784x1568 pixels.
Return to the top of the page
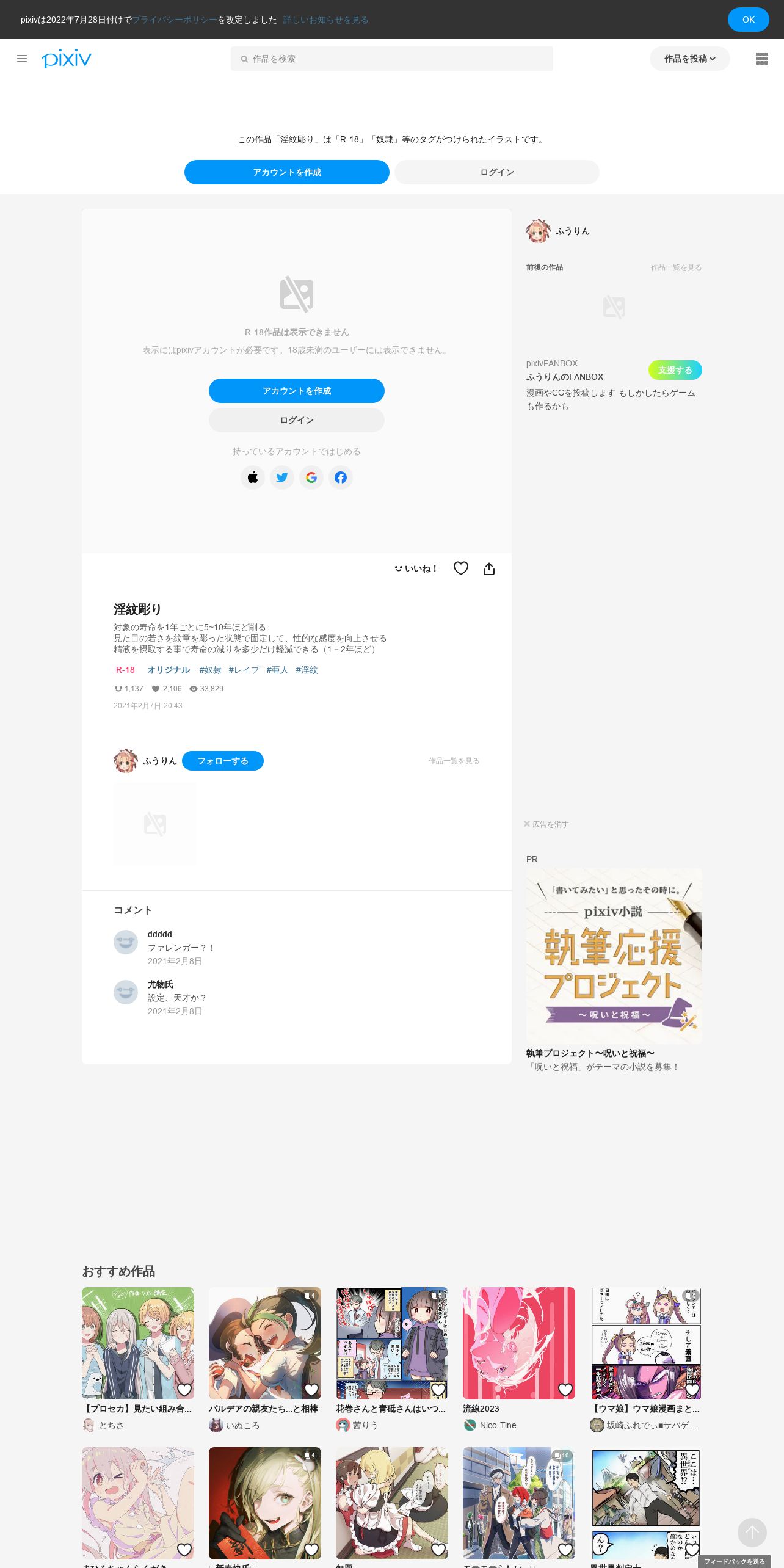[752, 1533]
